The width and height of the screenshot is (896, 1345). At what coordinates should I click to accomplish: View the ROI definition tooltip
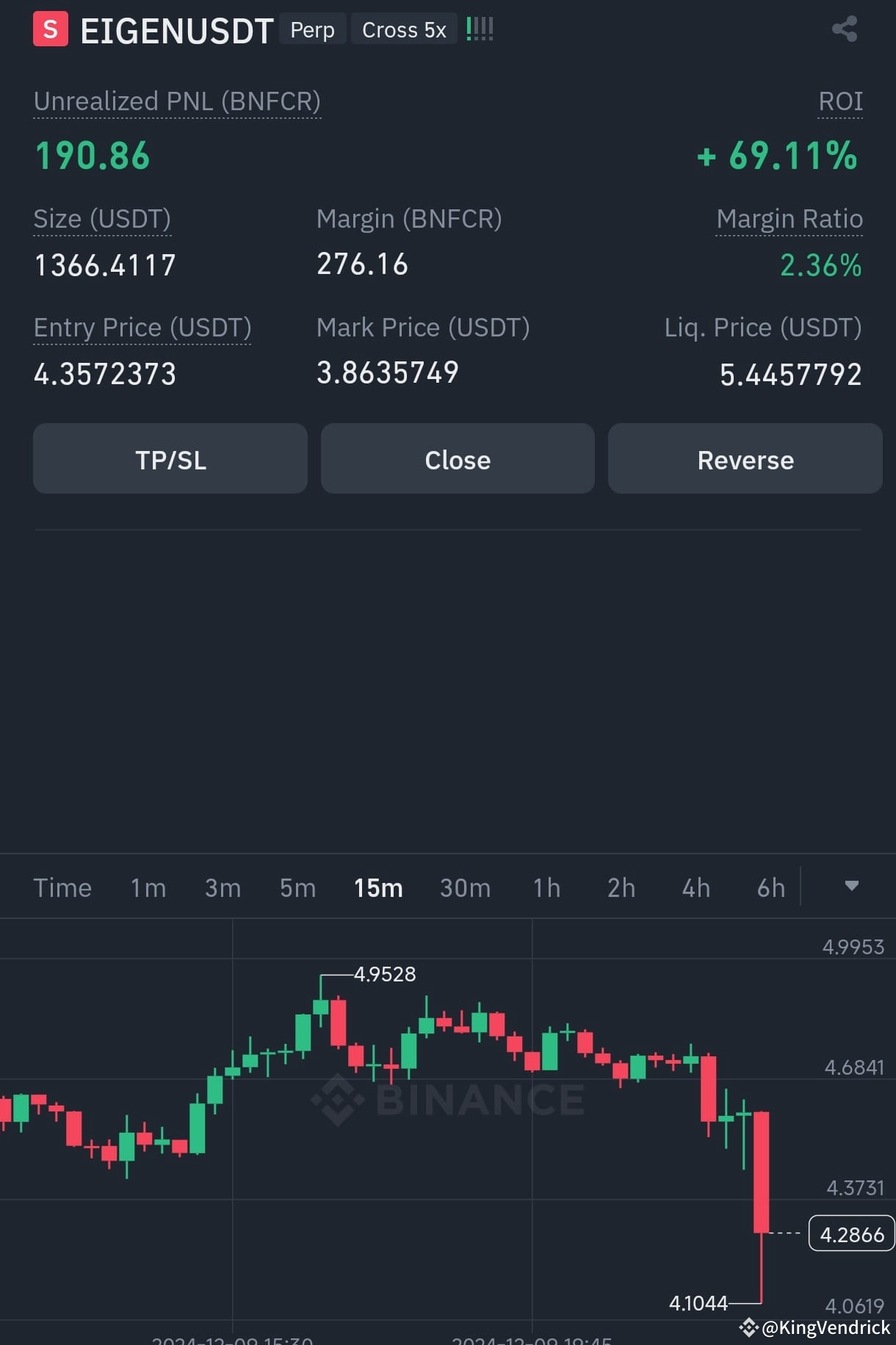pos(840,102)
